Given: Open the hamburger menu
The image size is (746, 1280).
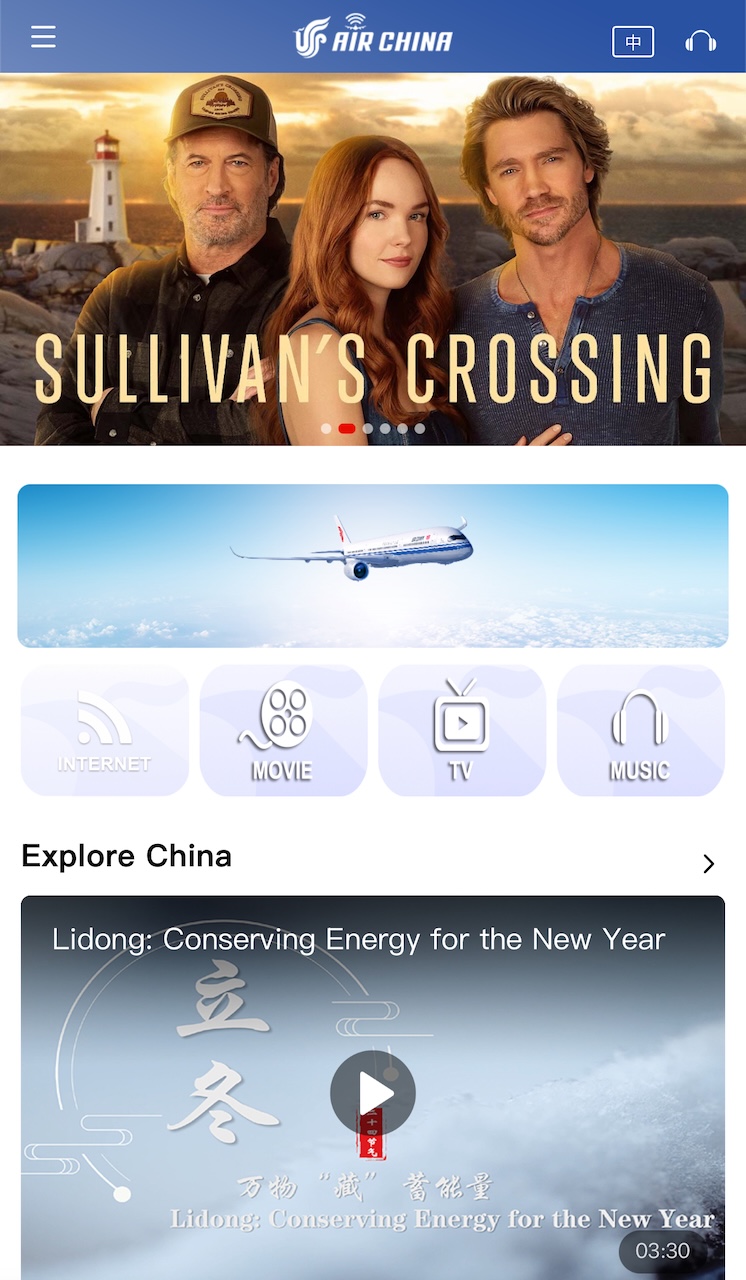Looking at the screenshot, I should tap(43, 37).
